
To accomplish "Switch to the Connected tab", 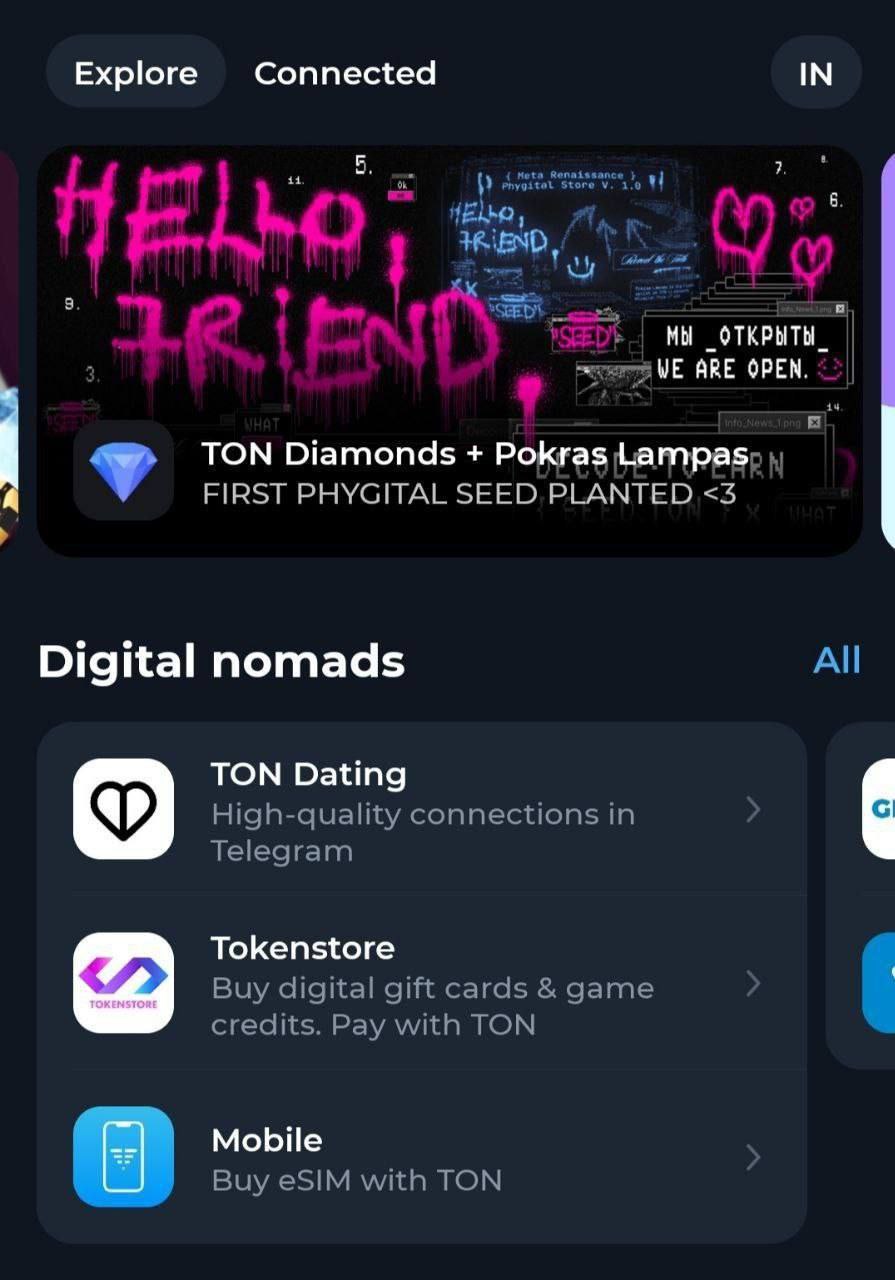I will pos(345,73).
